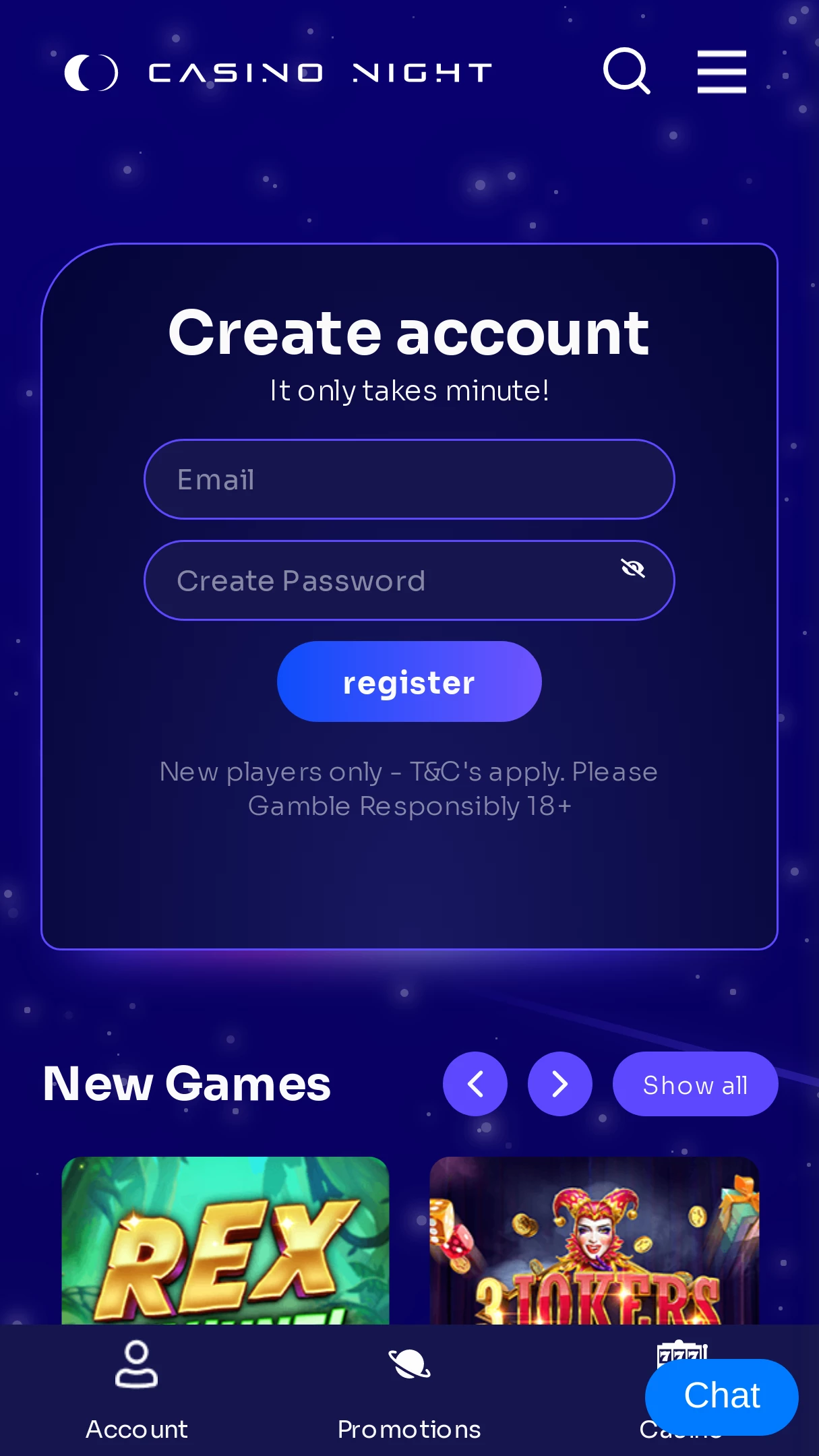Open the search icon in the header

[x=627, y=71]
